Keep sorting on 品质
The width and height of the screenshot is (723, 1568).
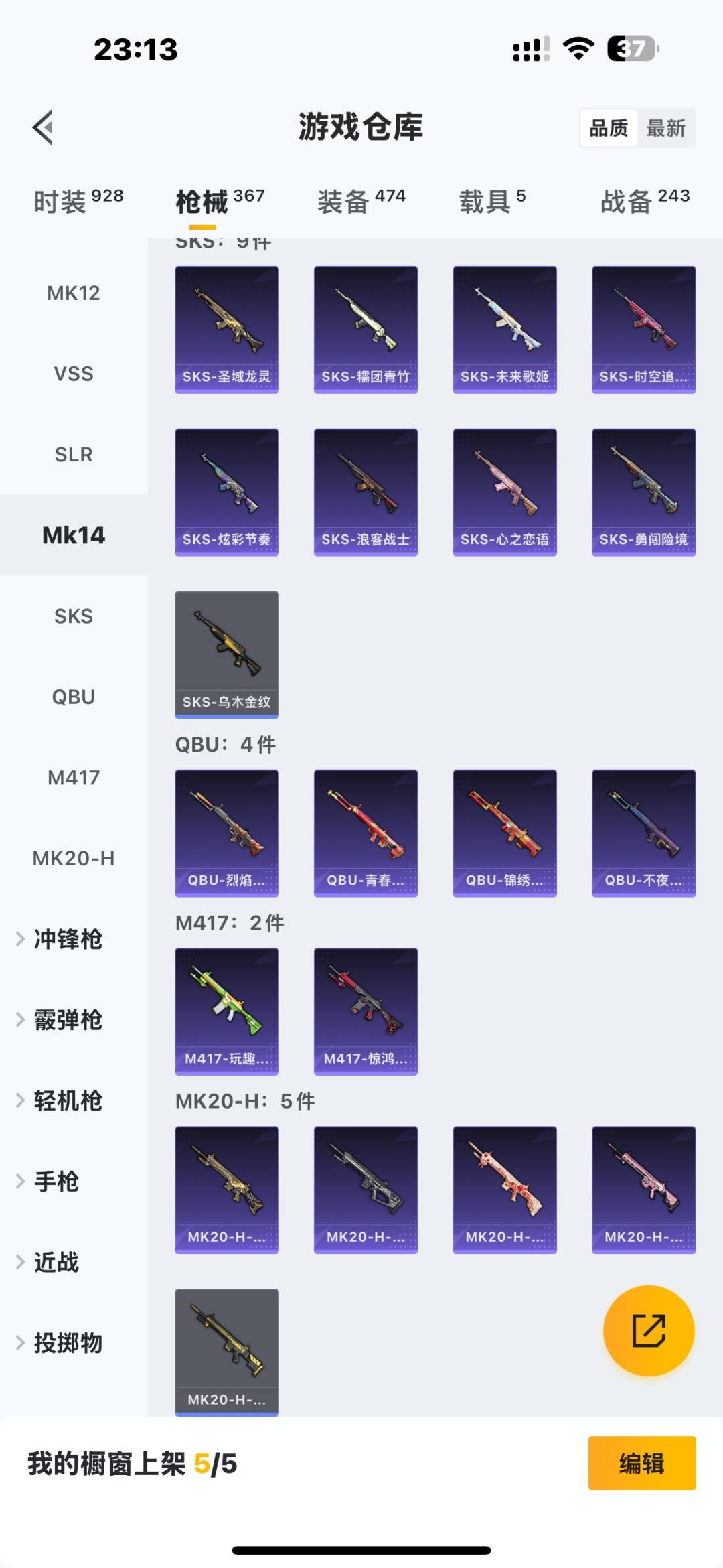(608, 127)
